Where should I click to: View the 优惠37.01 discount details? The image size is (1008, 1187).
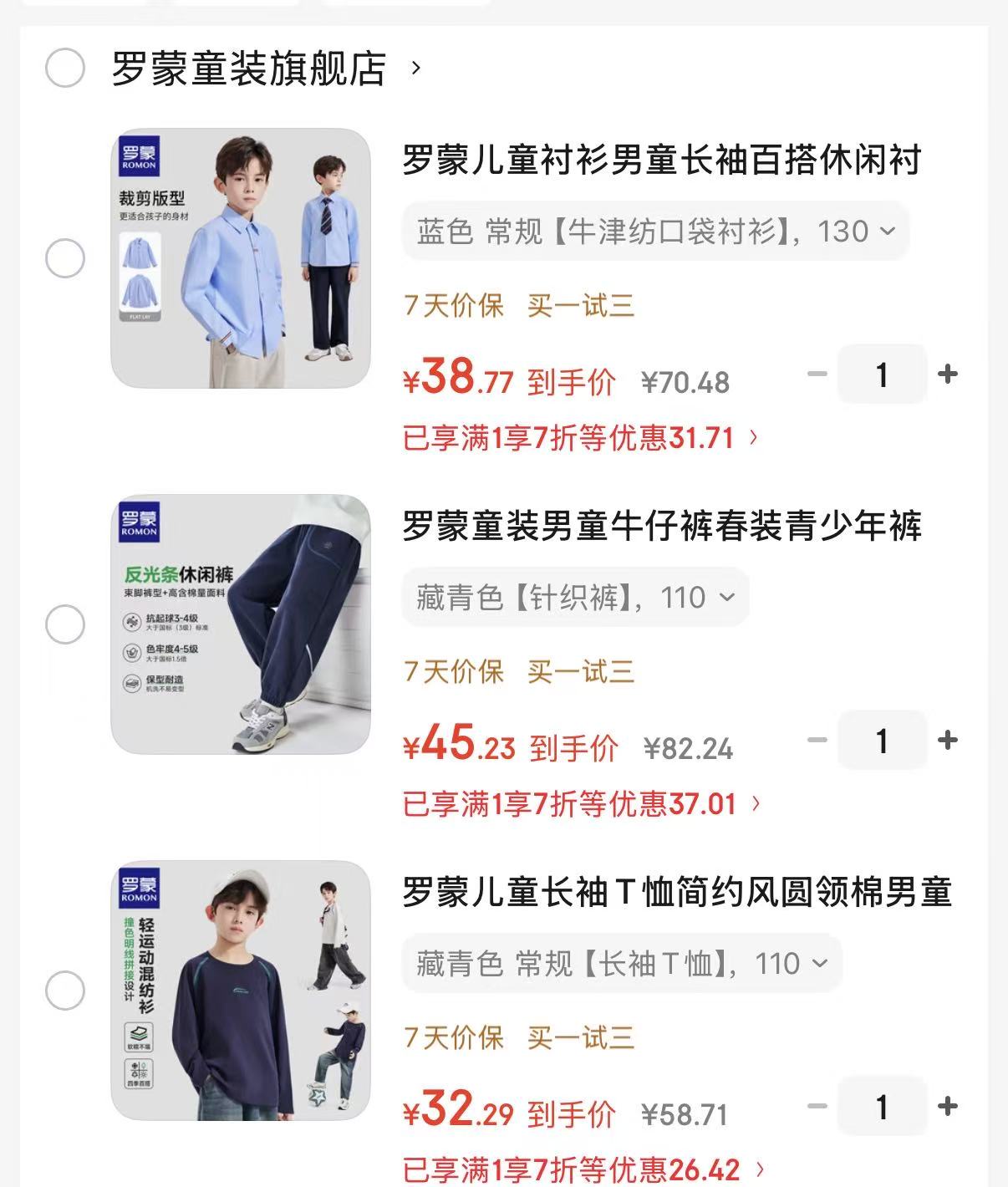(x=582, y=803)
